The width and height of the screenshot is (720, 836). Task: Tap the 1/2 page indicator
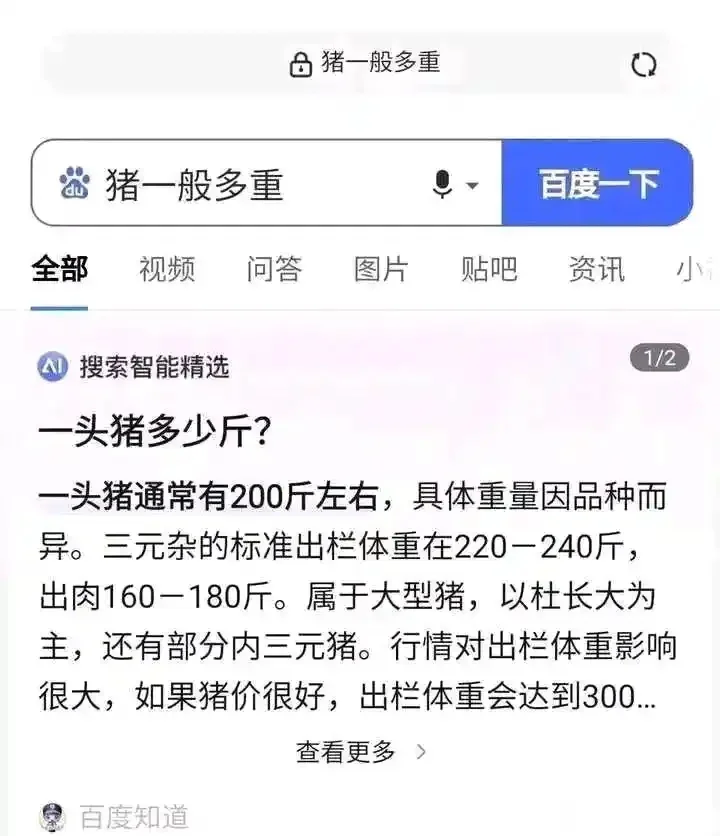pyautogui.click(x=659, y=358)
